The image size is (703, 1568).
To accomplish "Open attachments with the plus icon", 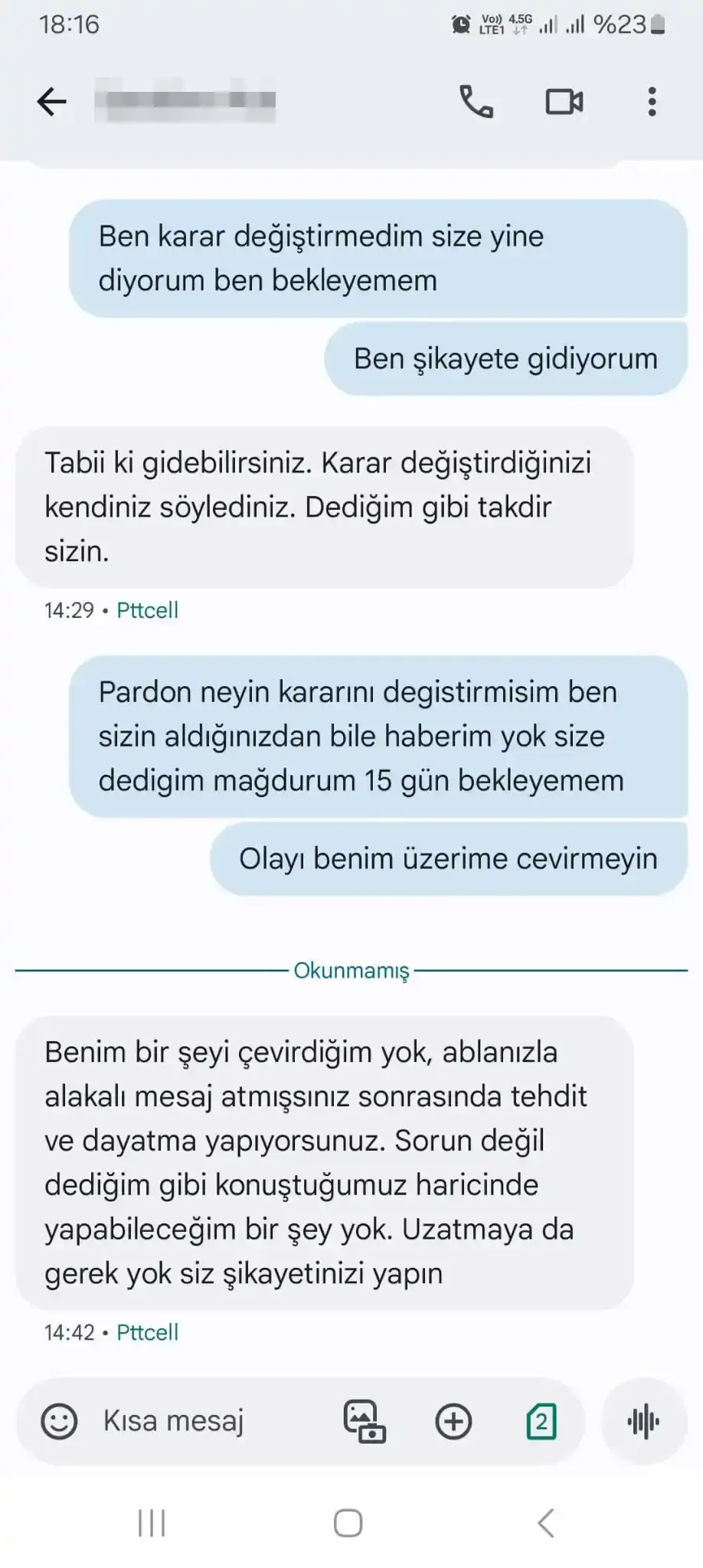I will [x=454, y=1420].
